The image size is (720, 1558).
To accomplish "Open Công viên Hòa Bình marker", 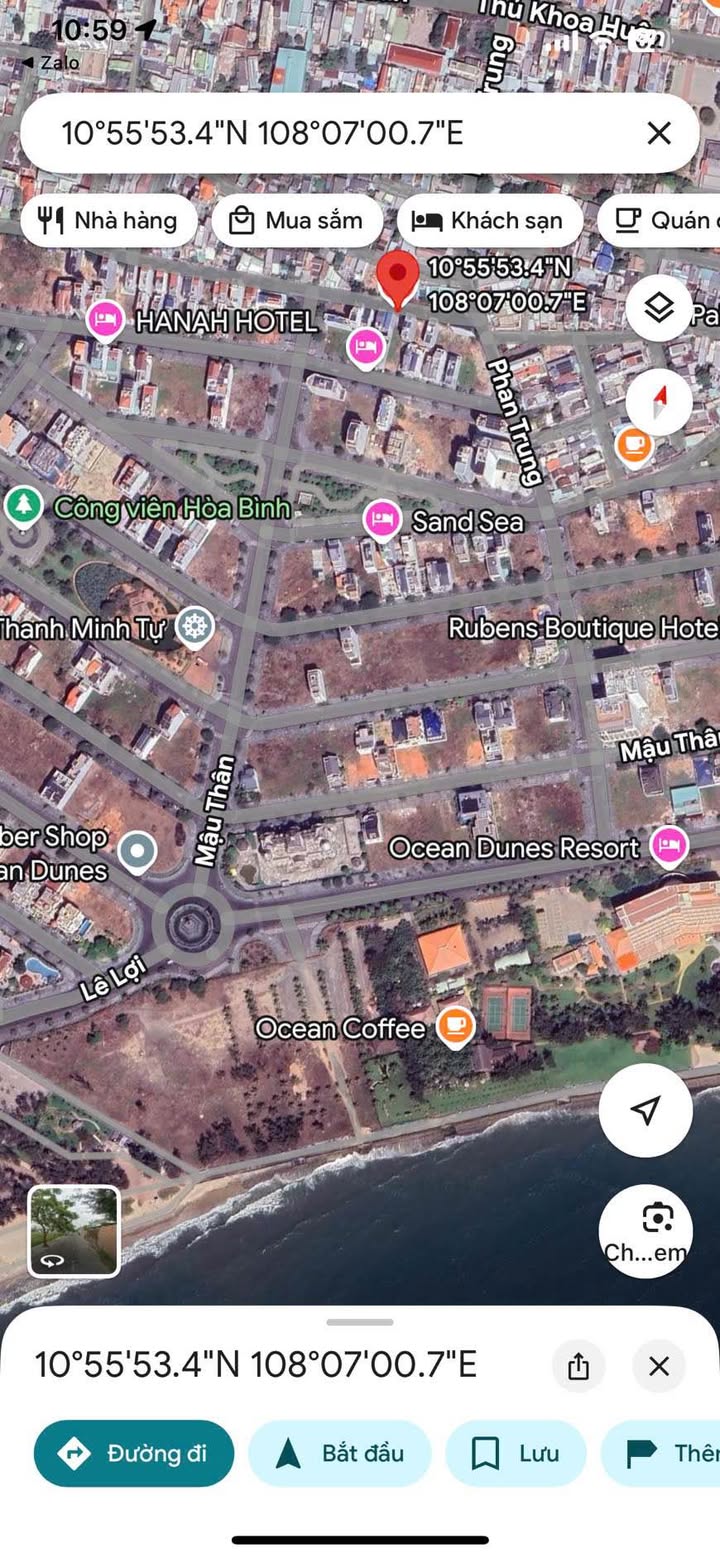I will (22, 505).
